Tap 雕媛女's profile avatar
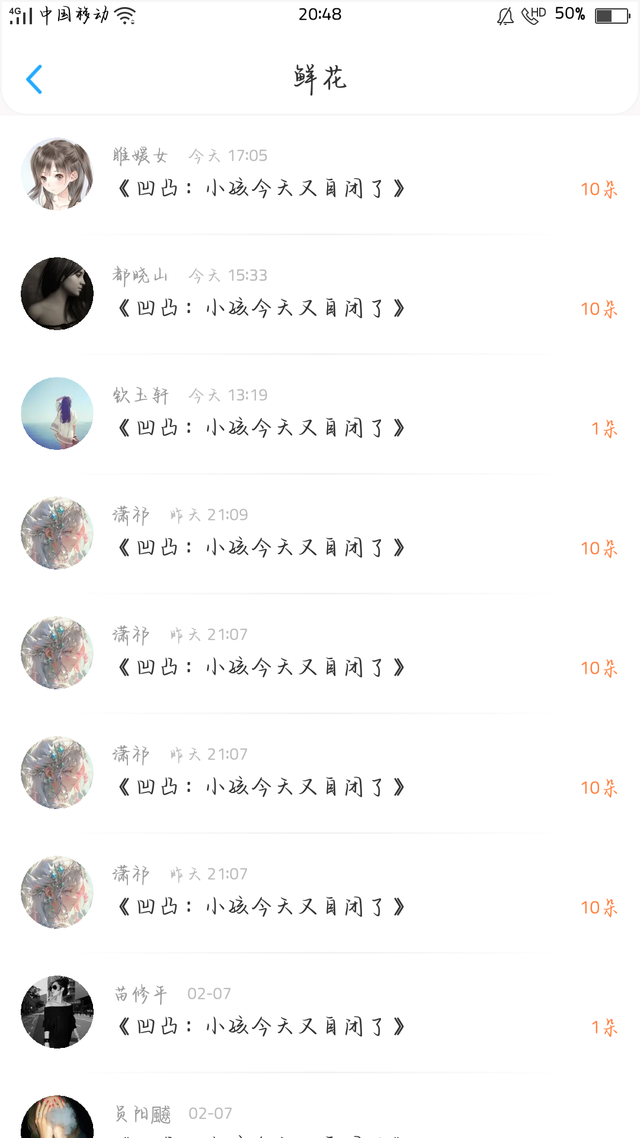Viewport: 640px width, 1138px height. (x=57, y=174)
